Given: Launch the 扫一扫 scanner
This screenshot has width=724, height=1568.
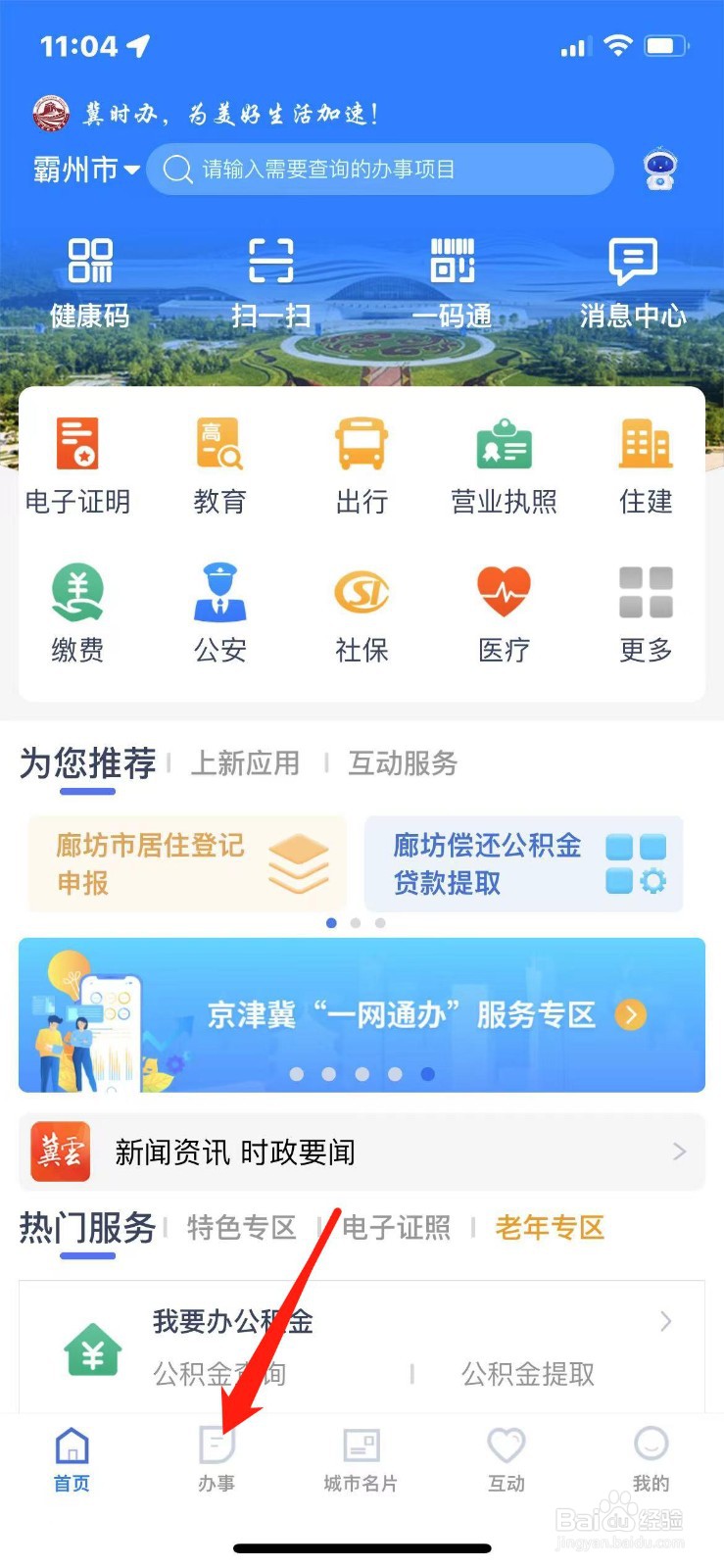Looking at the screenshot, I should click(x=271, y=279).
